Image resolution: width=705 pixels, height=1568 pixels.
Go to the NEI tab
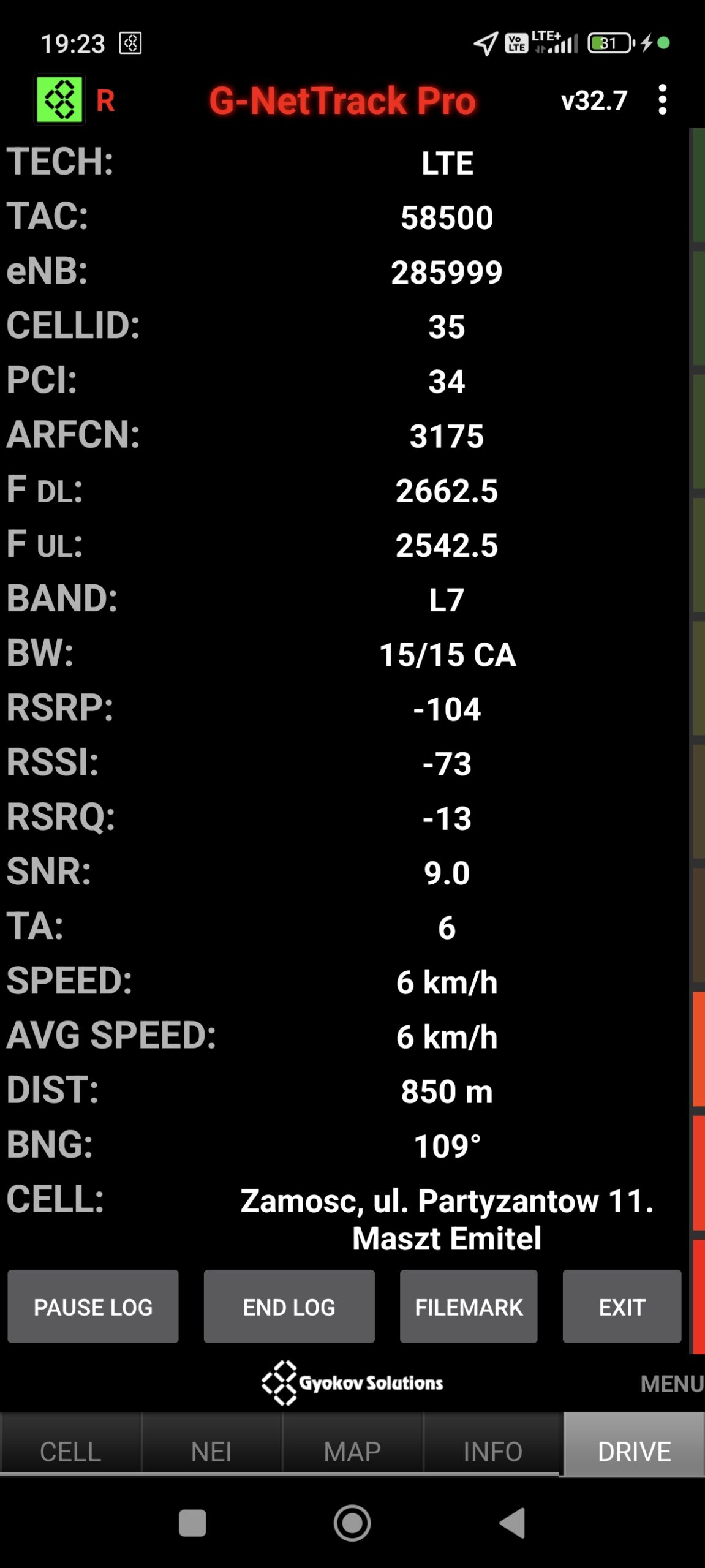click(211, 1451)
